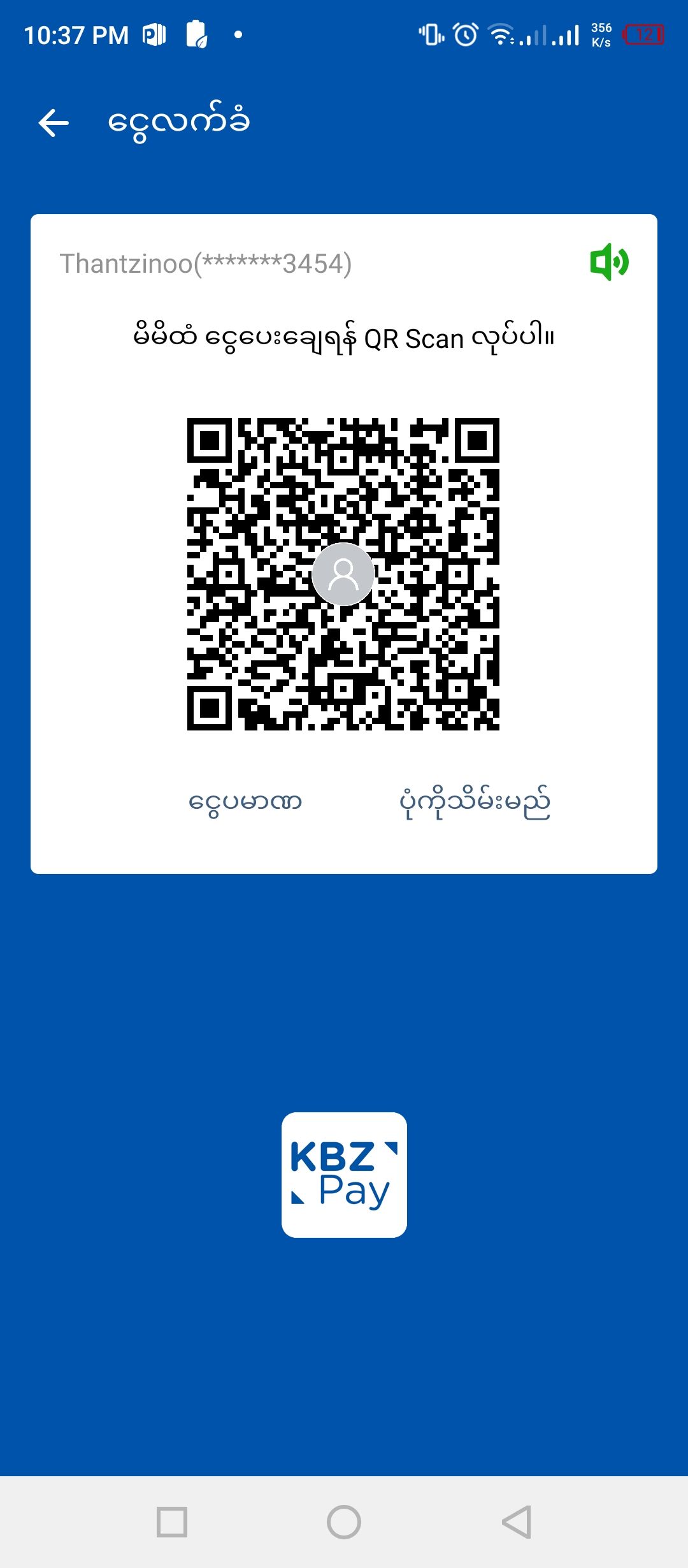Go back using the top arrow
Image resolution: width=688 pixels, height=1568 pixels.
[54, 122]
